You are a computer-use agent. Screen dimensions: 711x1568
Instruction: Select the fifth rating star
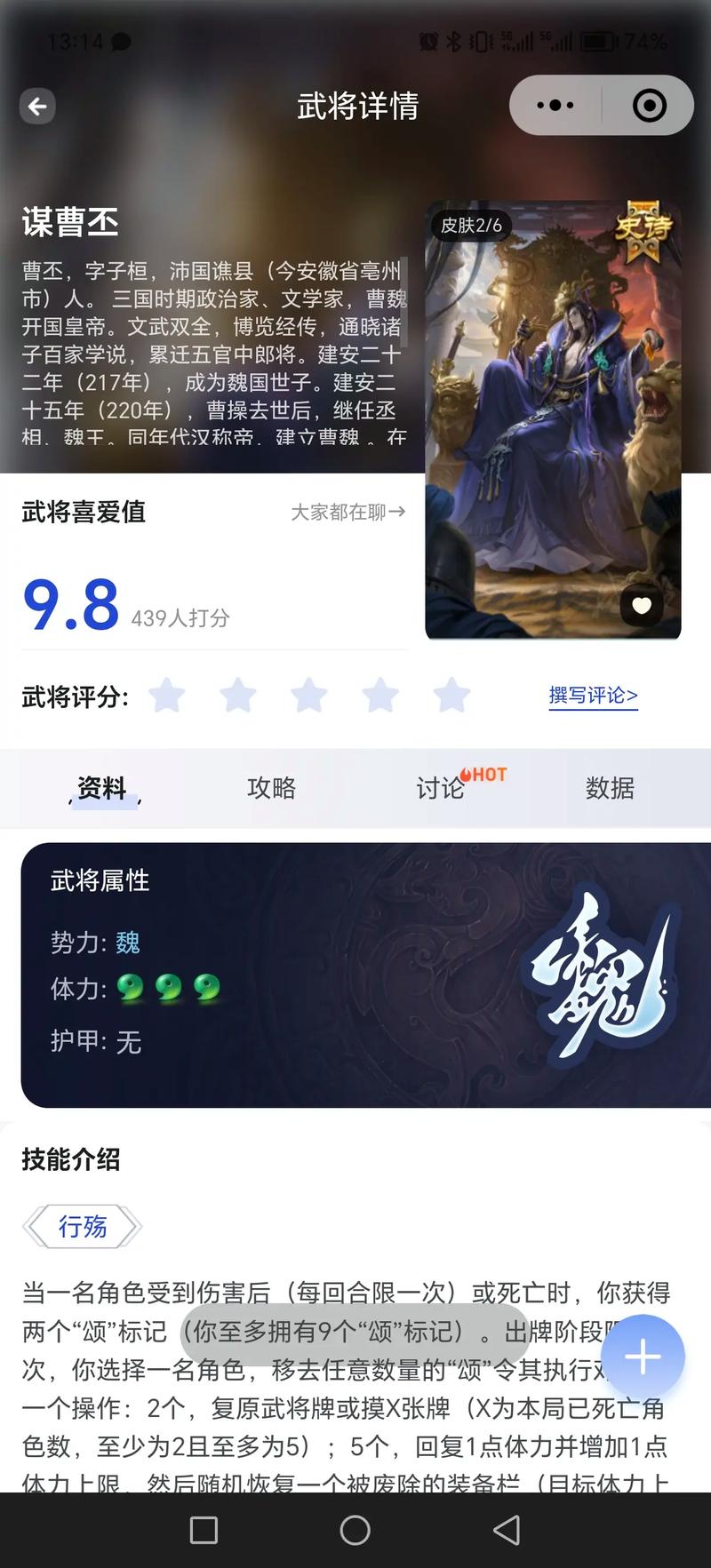click(451, 696)
